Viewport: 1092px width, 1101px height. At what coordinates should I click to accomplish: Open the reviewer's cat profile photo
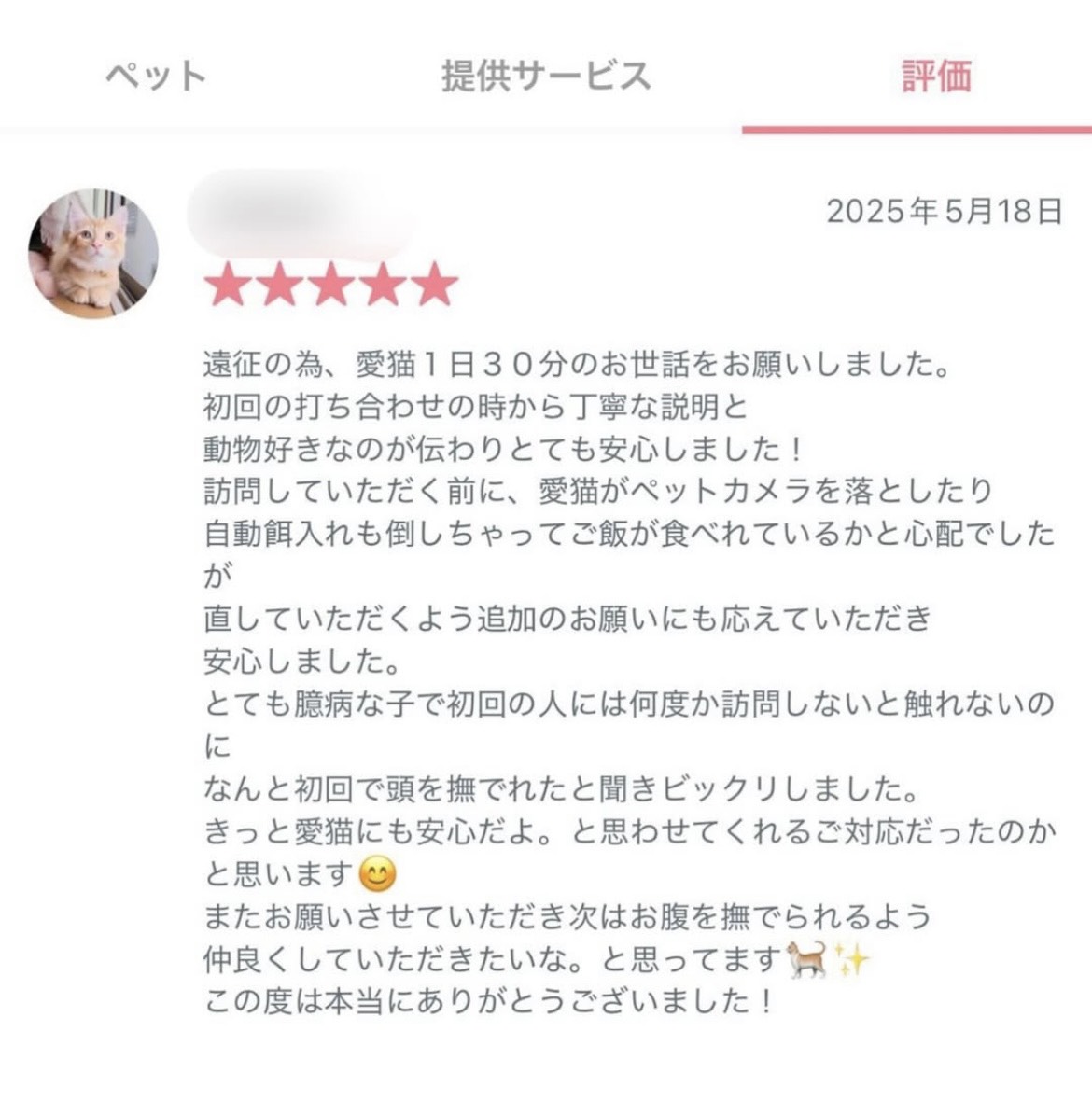93,254
